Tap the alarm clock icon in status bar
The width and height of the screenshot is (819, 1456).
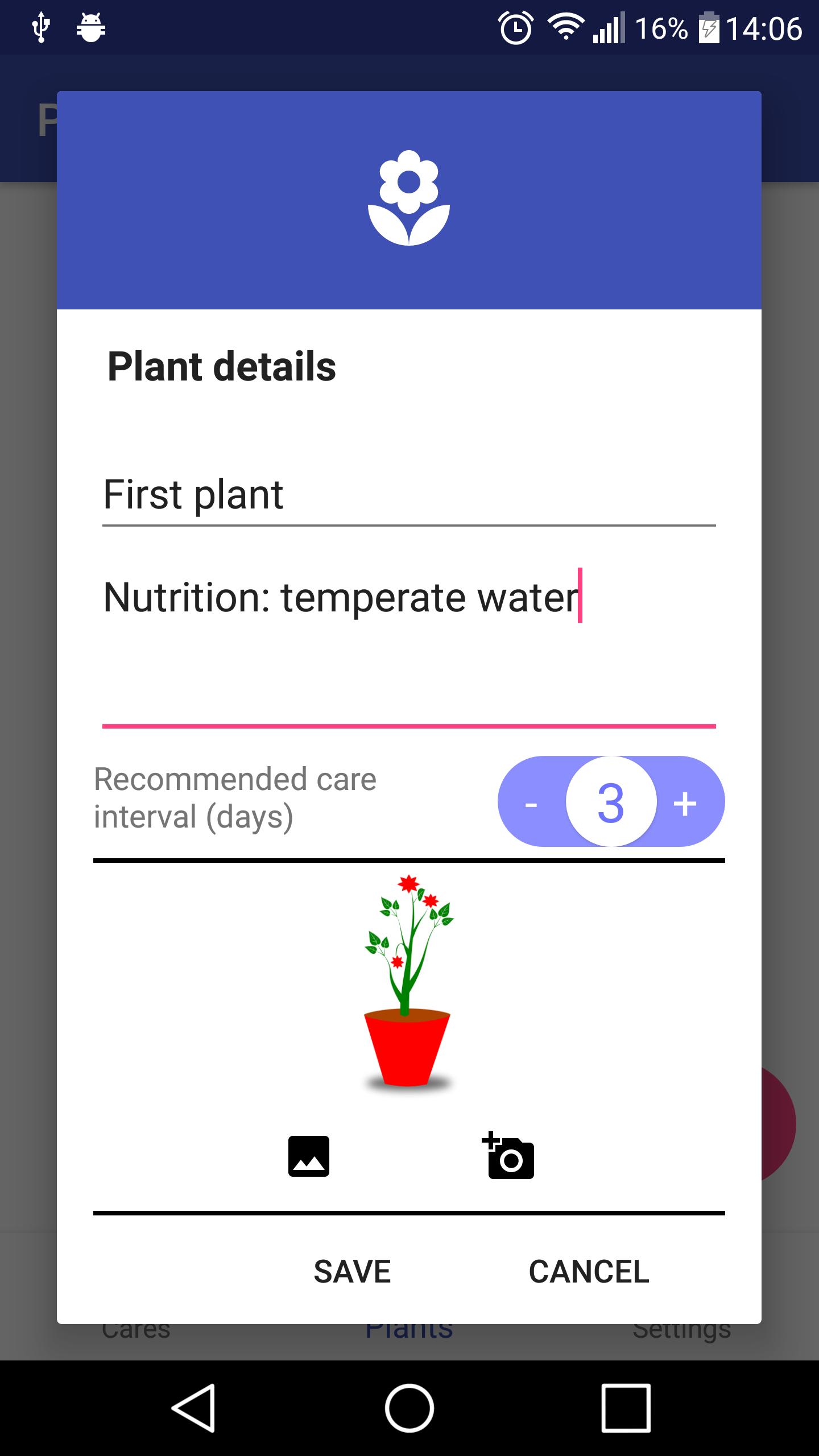(x=515, y=27)
